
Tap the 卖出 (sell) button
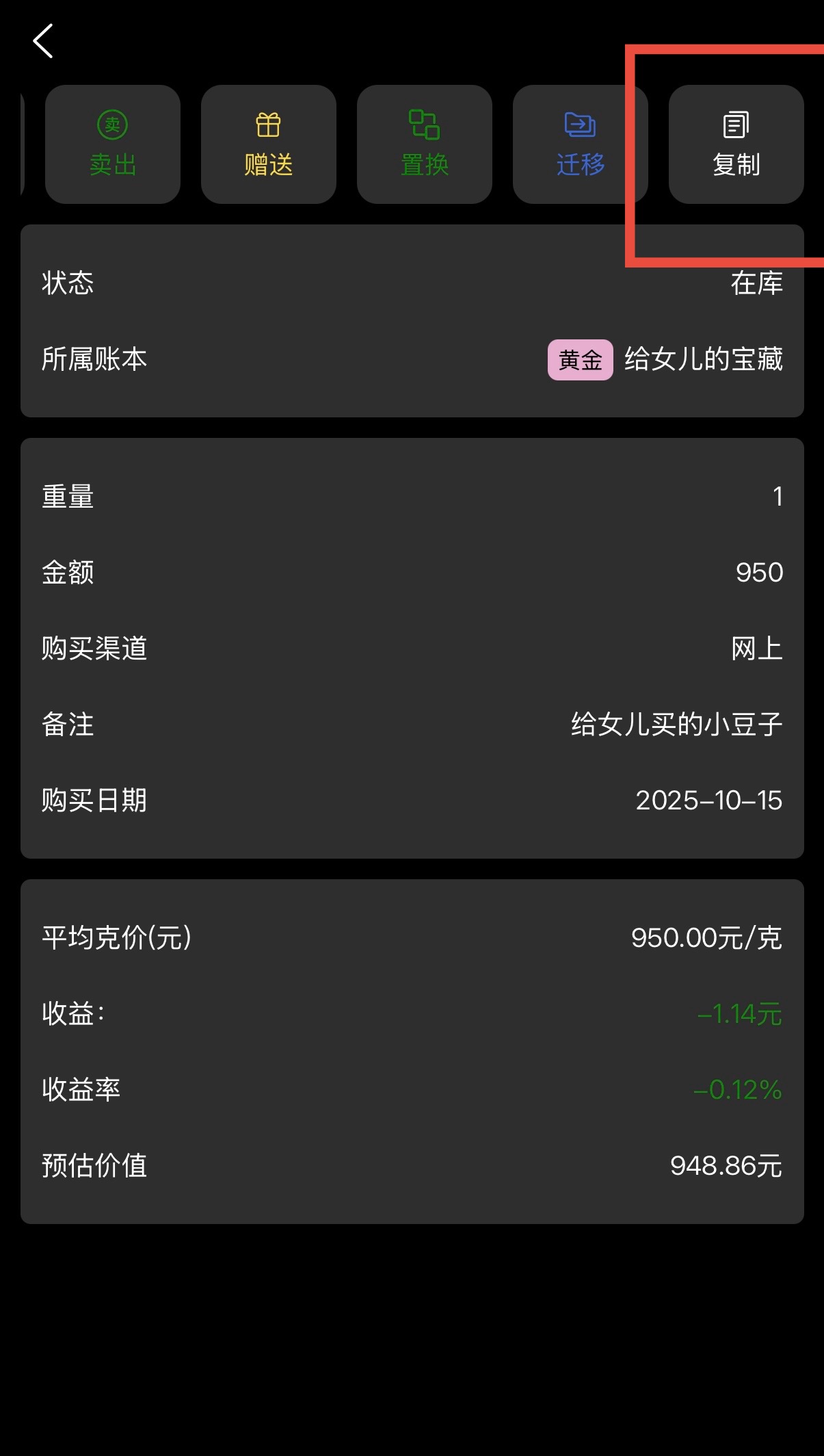(113, 144)
